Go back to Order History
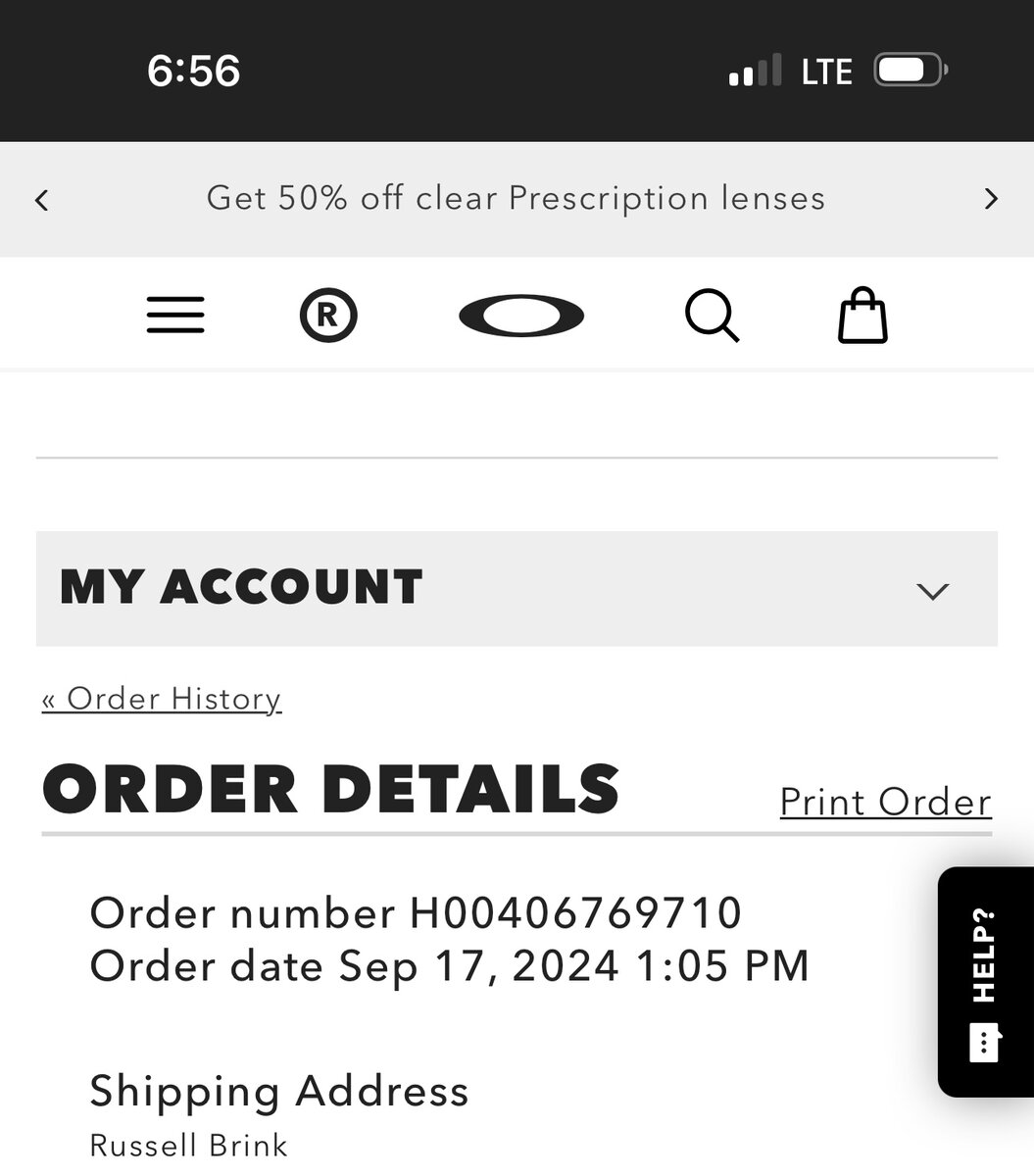Image resolution: width=1034 pixels, height=1176 pixels. pos(162,699)
